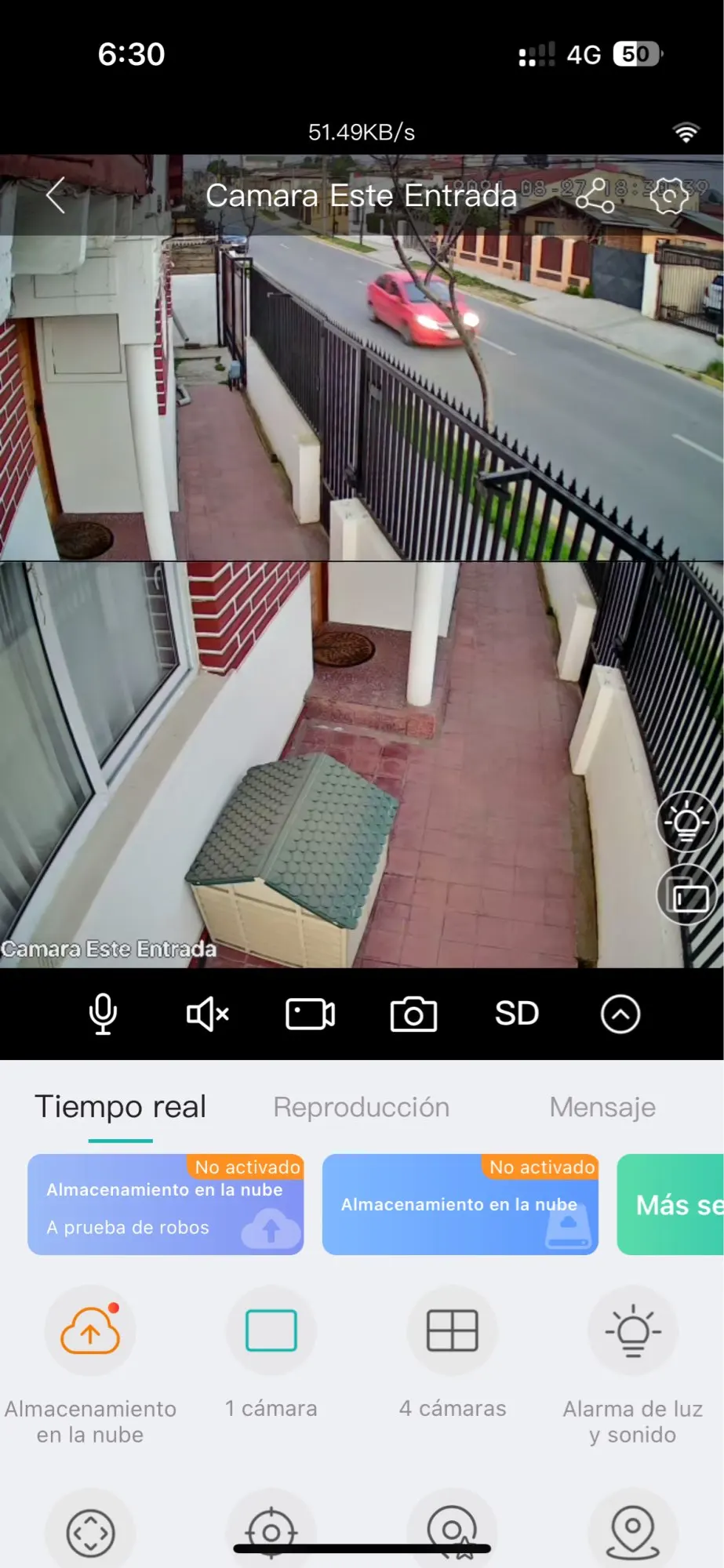Unmute the camera sound

click(x=207, y=1014)
